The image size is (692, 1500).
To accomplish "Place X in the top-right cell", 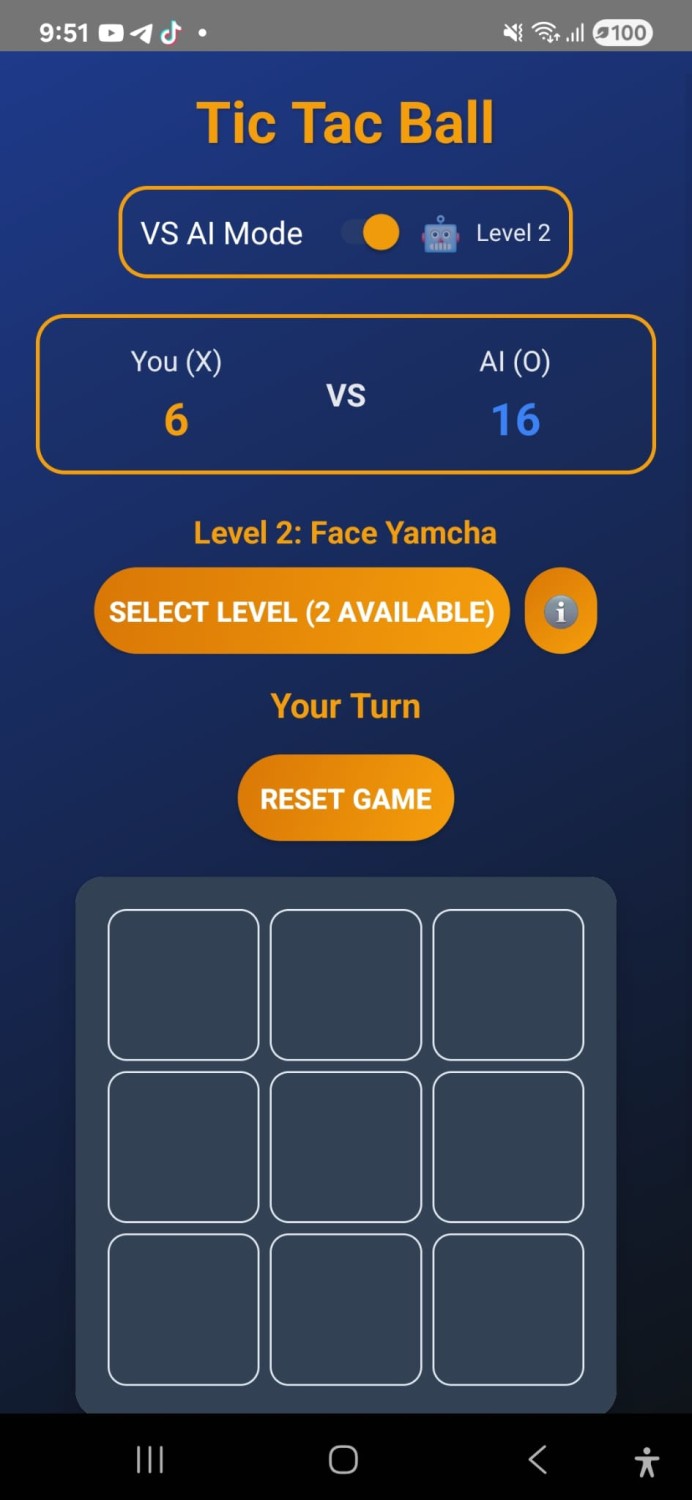I will click(508, 984).
